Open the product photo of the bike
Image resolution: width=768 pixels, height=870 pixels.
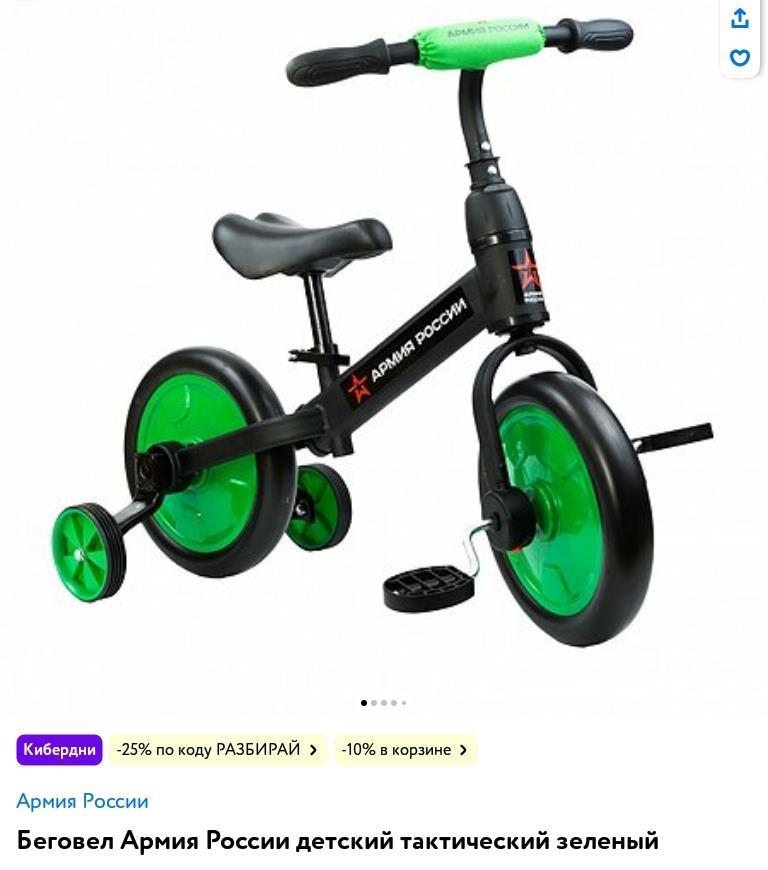(384, 340)
